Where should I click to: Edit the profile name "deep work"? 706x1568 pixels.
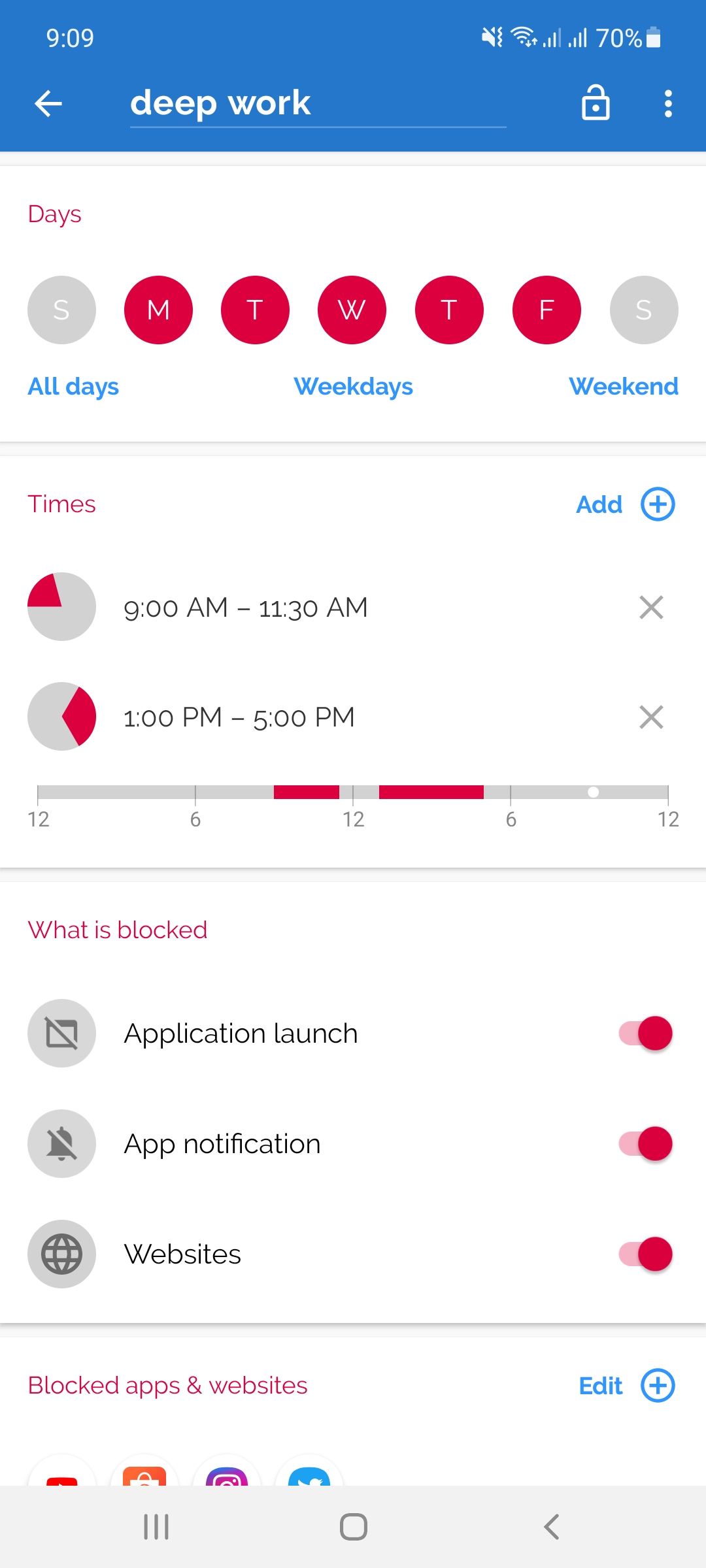point(318,103)
